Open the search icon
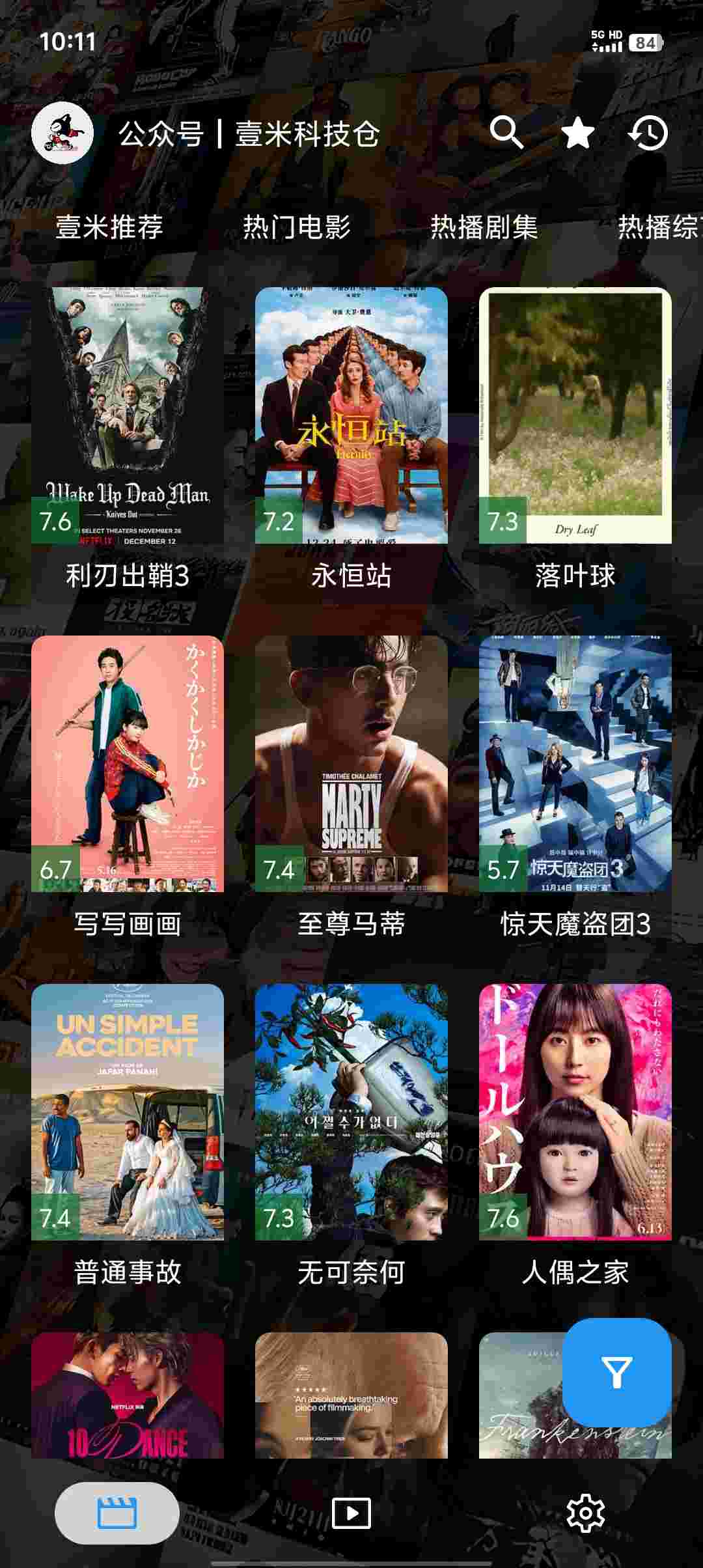 tap(506, 133)
